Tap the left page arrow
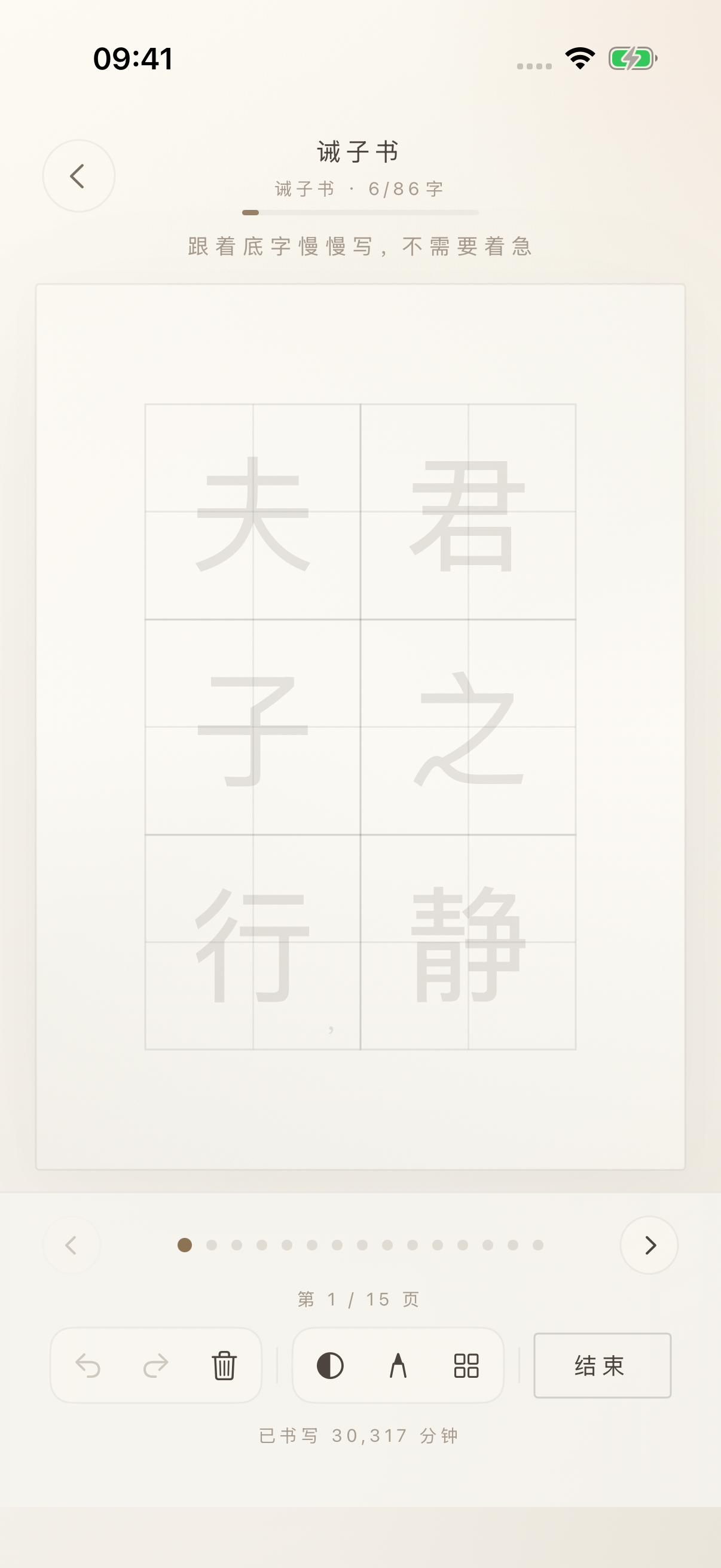This screenshot has width=721, height=1568. pyautogui.click(x=73, y=1245)
